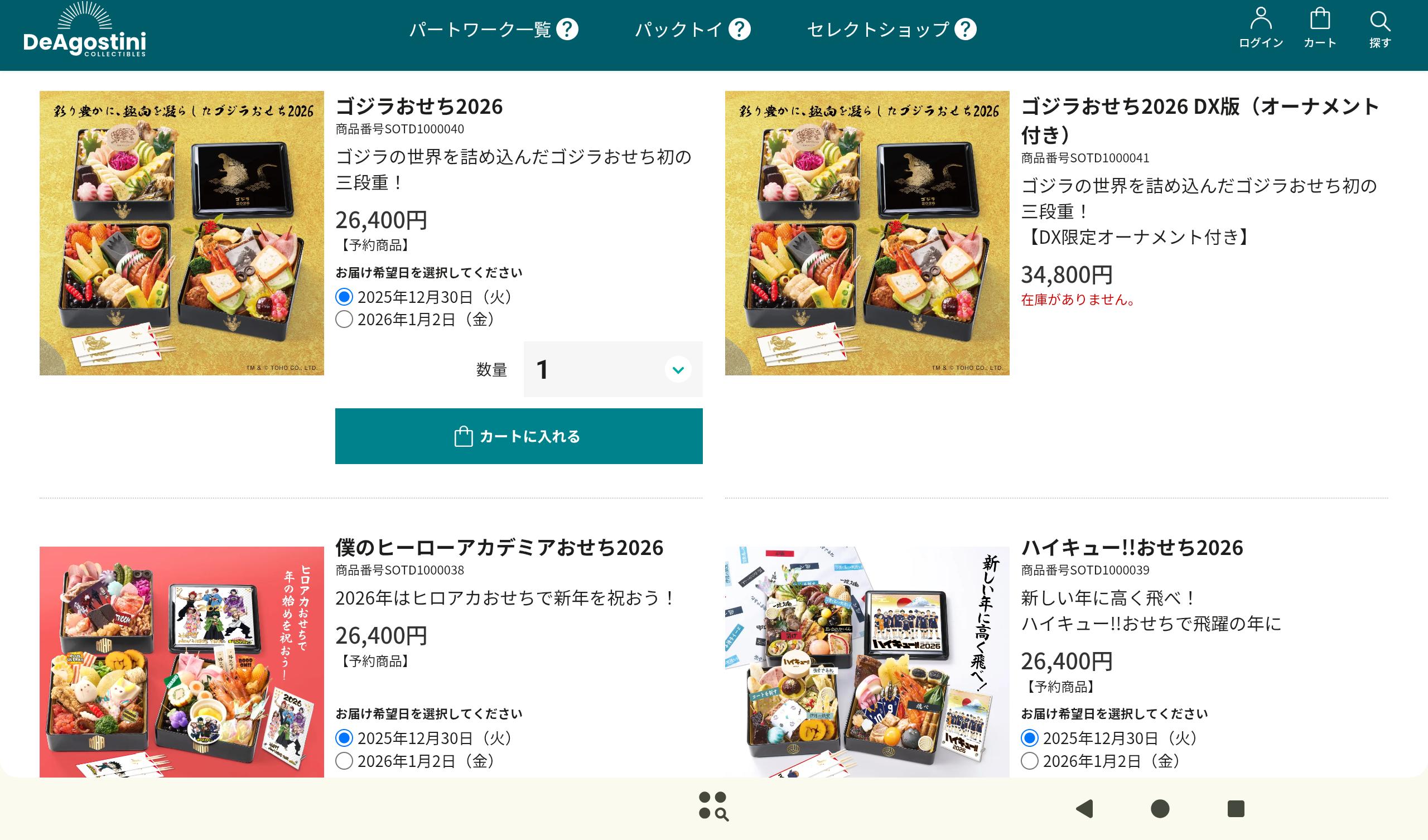The height and width of the screenshot is (840, 1428).
Task: Add ゴジラおせち2026 to cart with カートに入れる
Action: click(x=519, y=436)
